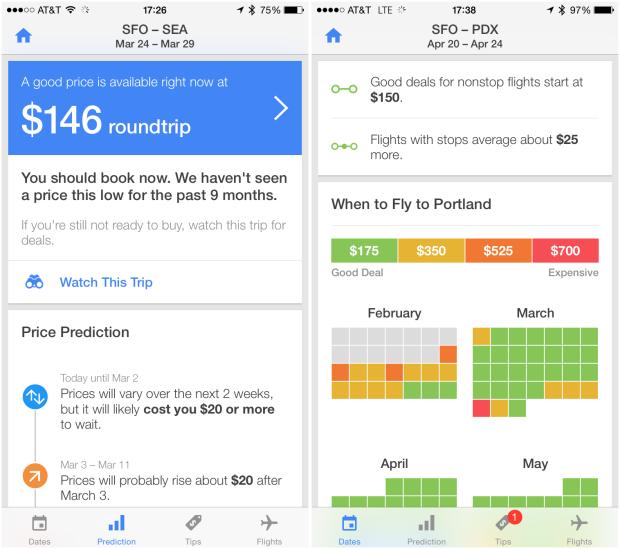Open Tips tab for the SFO – SEA trip
620x549 pixels.
coord(194,527)
